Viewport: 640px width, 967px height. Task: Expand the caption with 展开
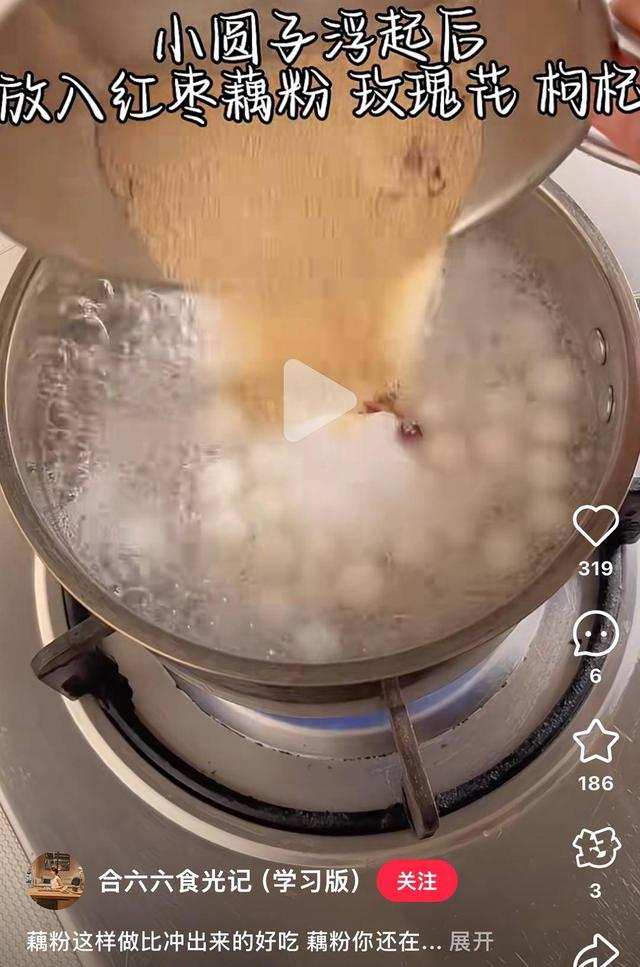[471, 941]
